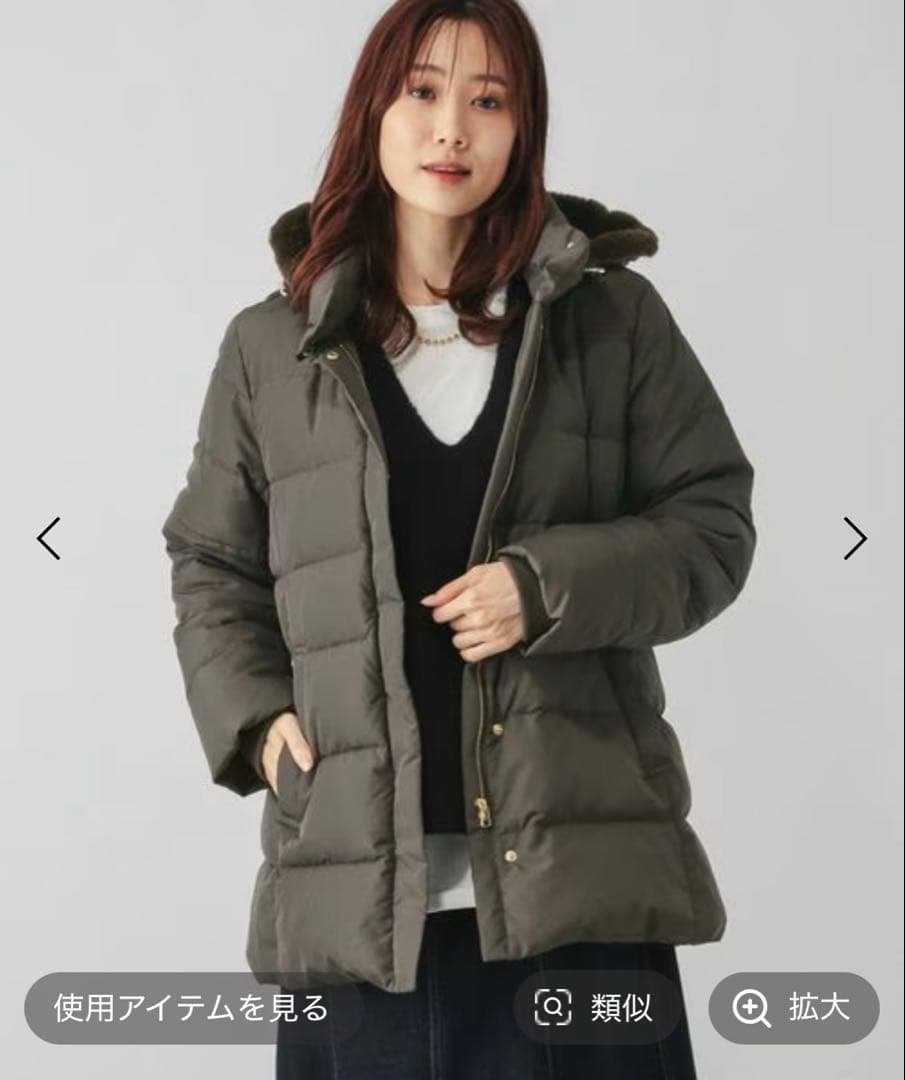Tap 使用アイテムを見る to view items used
This screenshot has width=905, height=1080.
(x=191, y=1008)
